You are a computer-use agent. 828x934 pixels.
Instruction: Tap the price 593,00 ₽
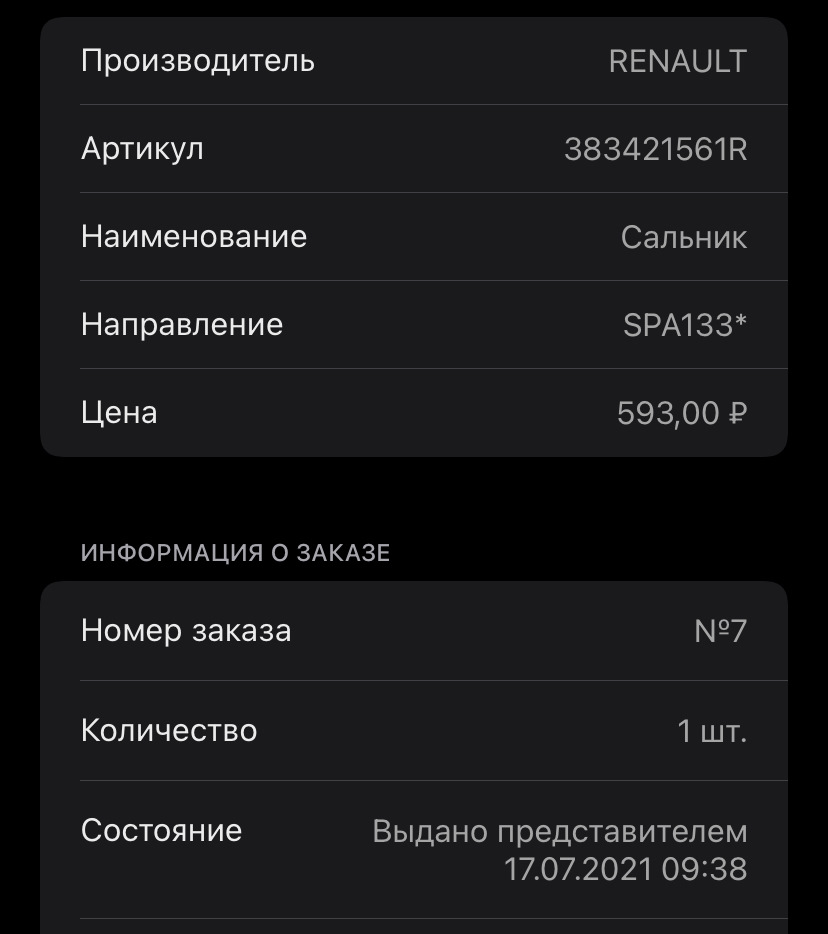(x=683, y=412)
